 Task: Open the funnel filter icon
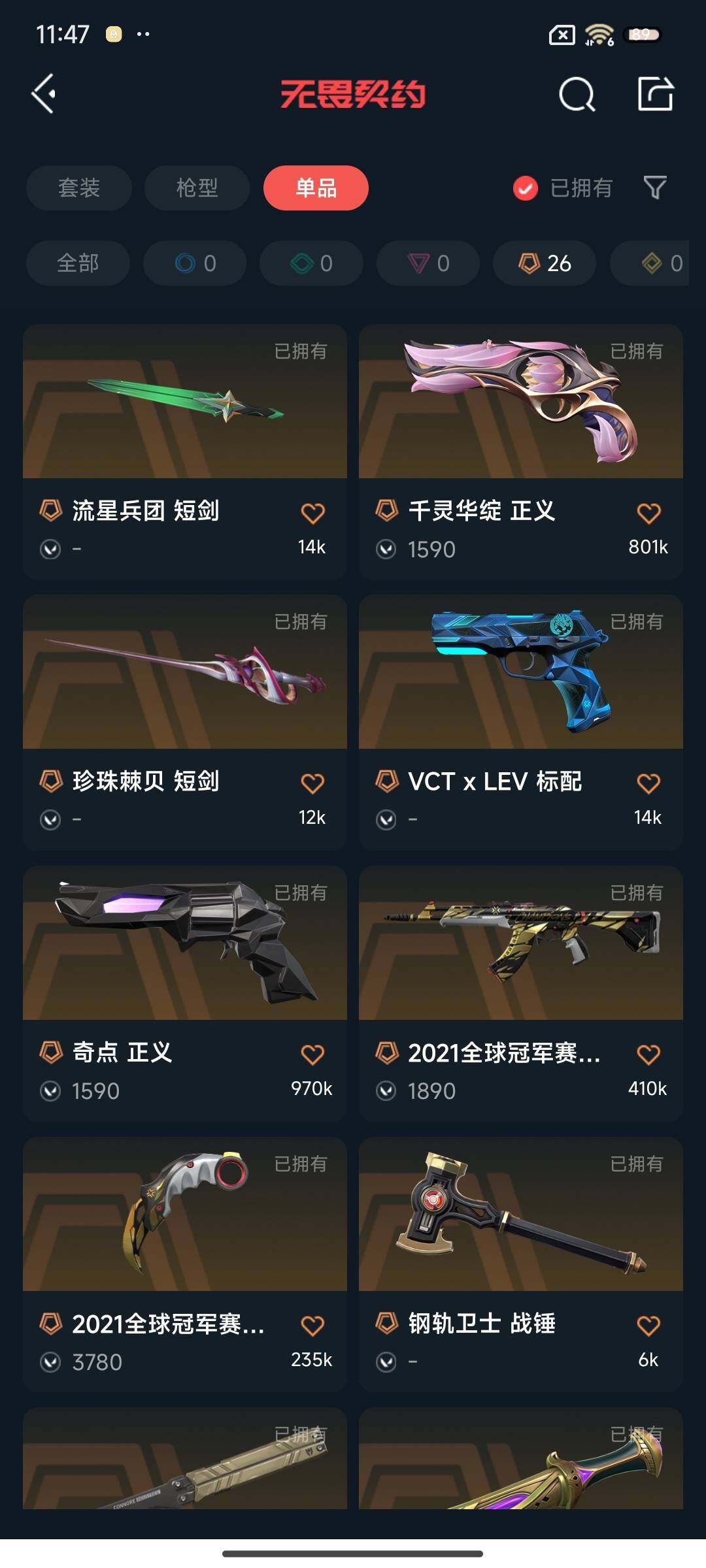coord(655,188)
